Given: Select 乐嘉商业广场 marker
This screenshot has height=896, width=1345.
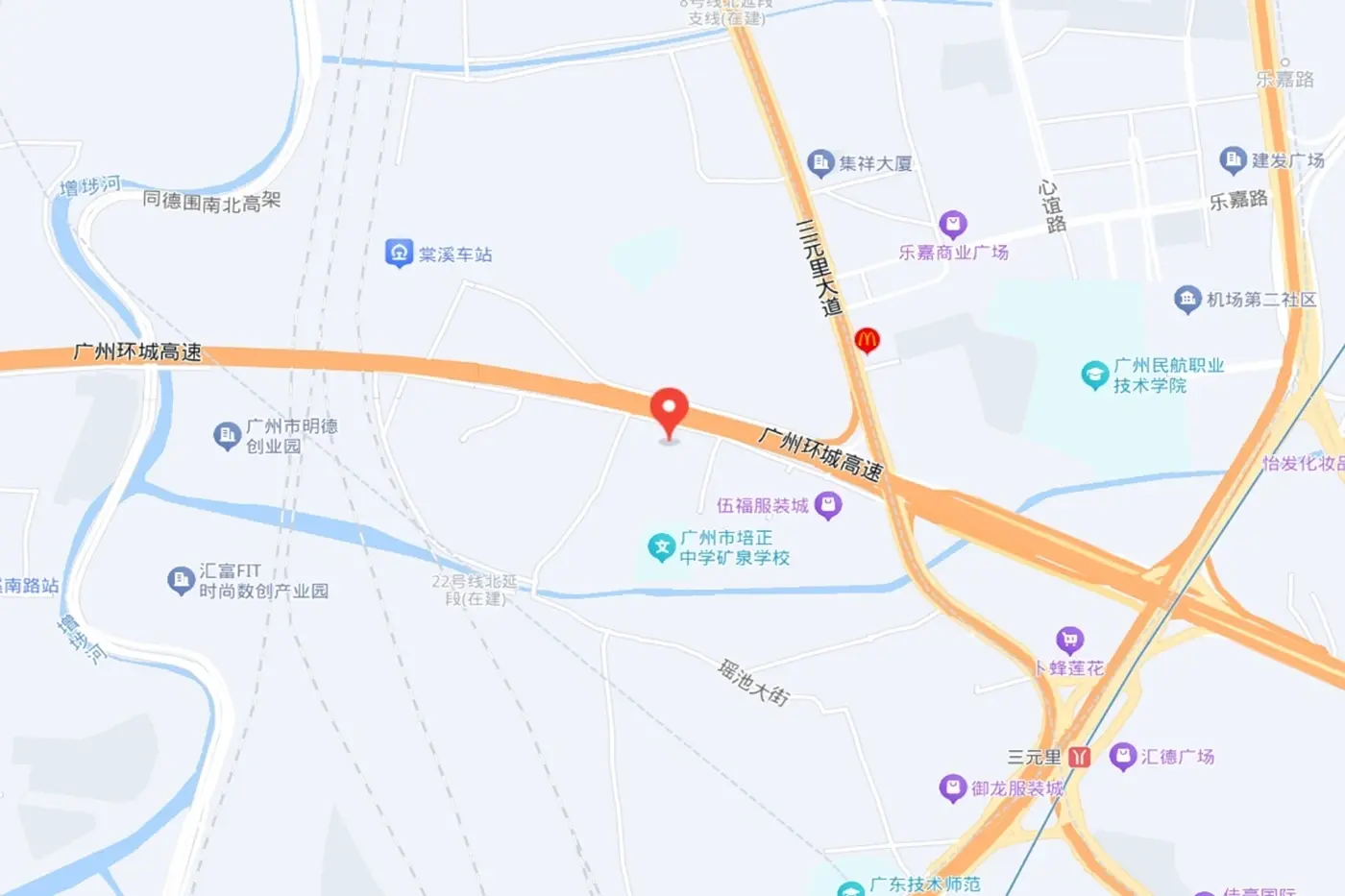Looking at the screenshot, I should [952, 226].
